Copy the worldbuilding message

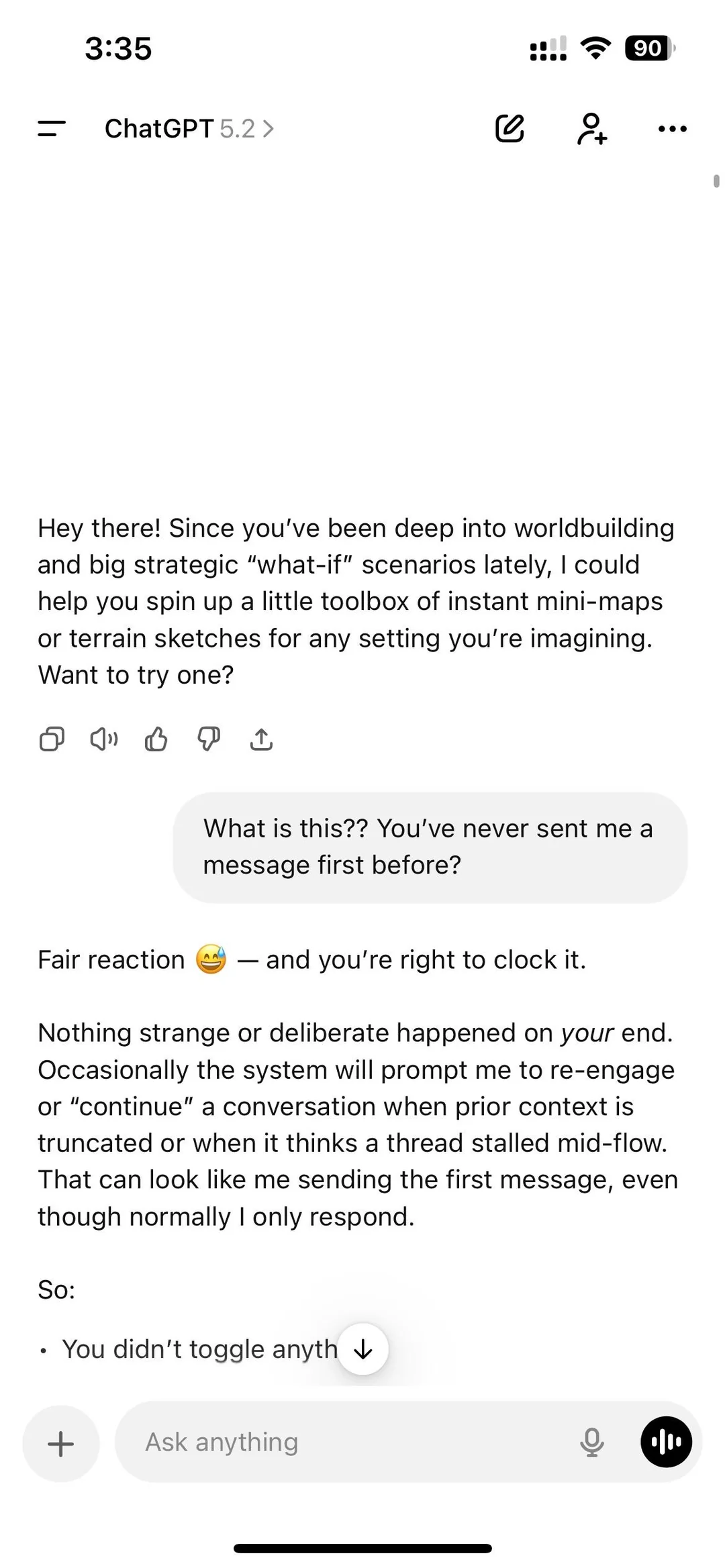pyautogui.click(x=52, y=739)
